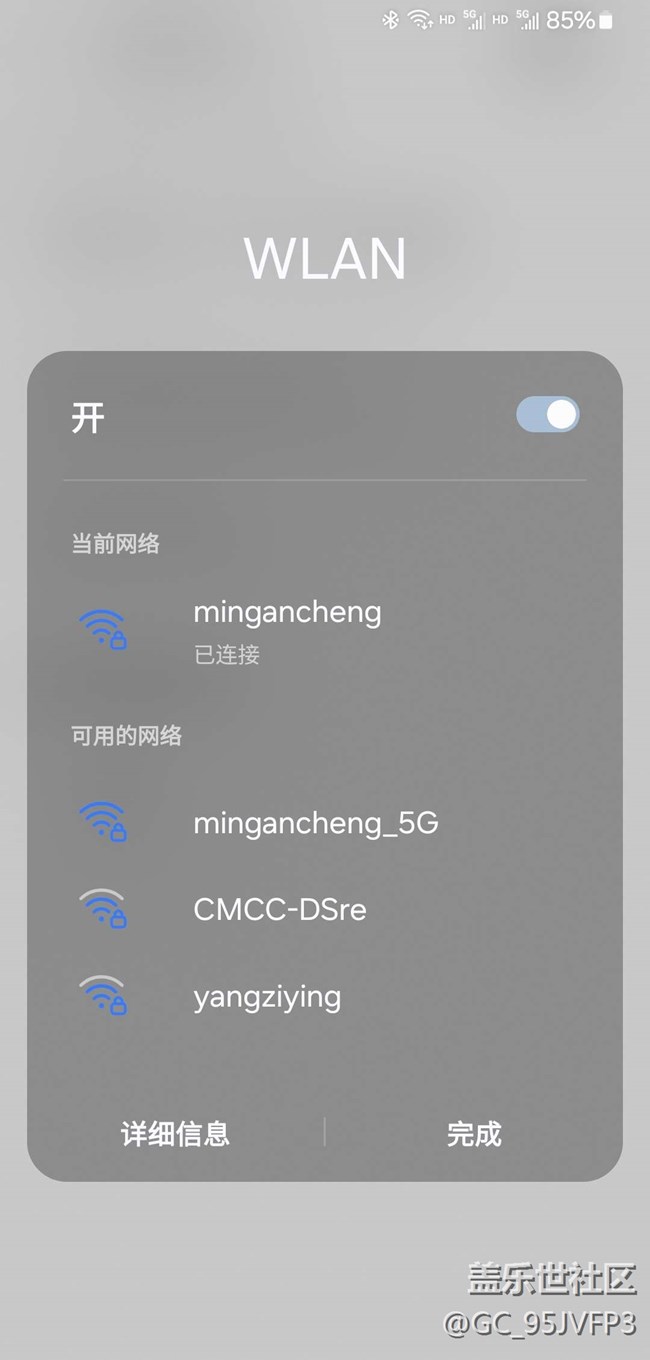Select the CMCC-DSre network
This screenshot has width=650, height=1360.
click(325, 910)
